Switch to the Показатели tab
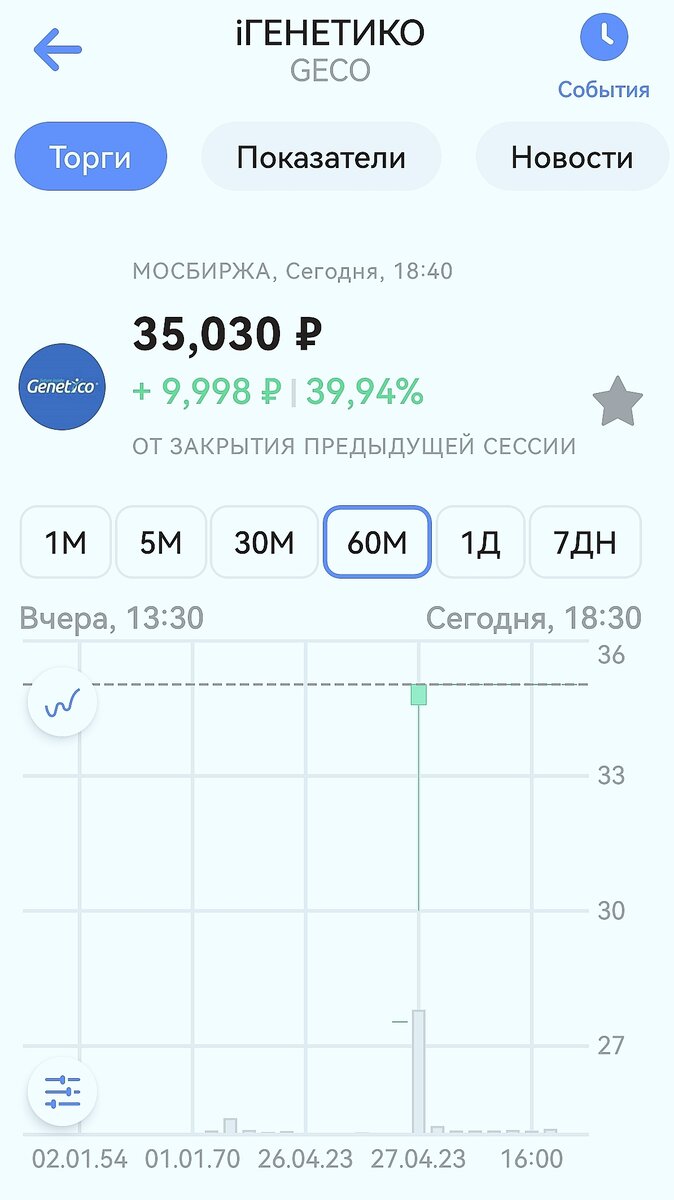This screenshot has height=1200, width=674. (x=321, y=157)
